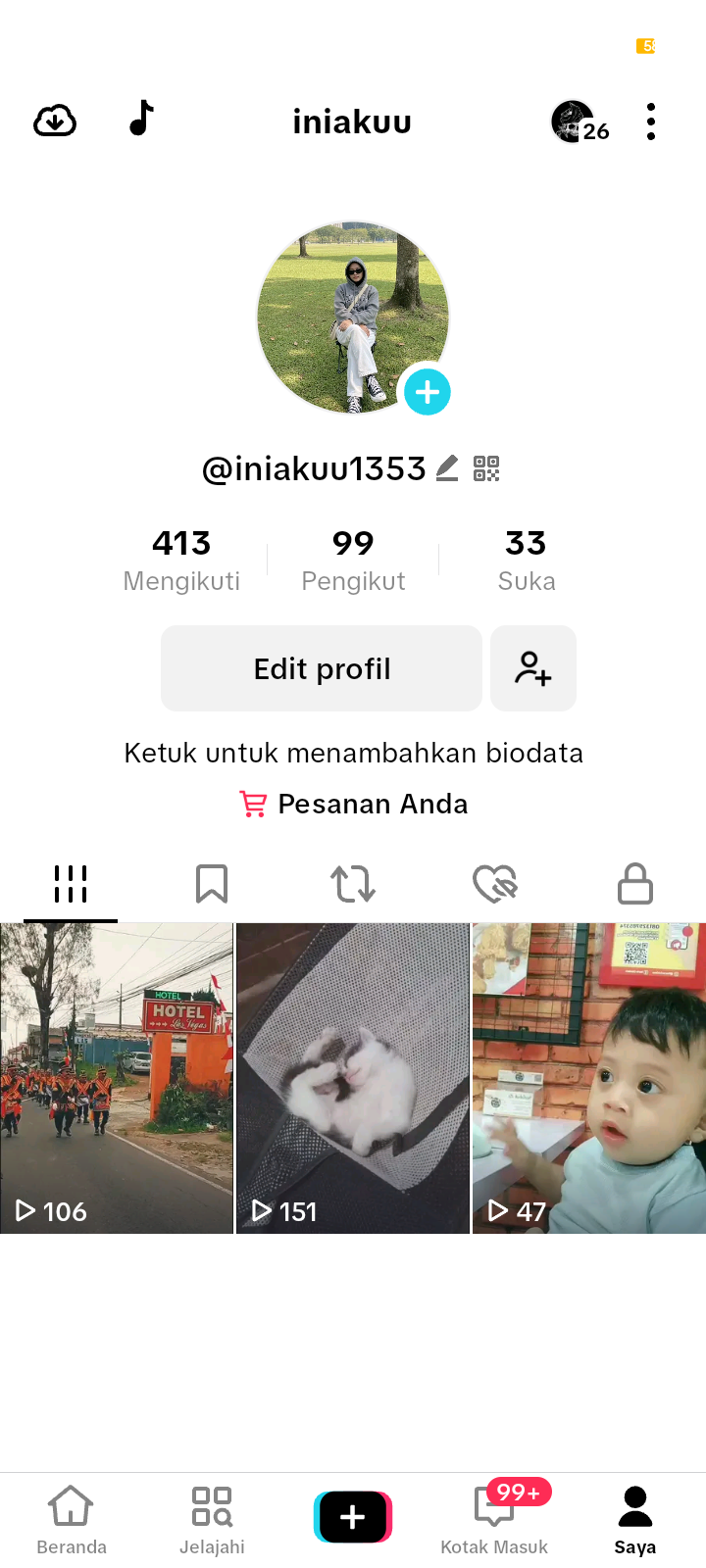Open the three-dot overflow menu

click(x=651, y=122)
